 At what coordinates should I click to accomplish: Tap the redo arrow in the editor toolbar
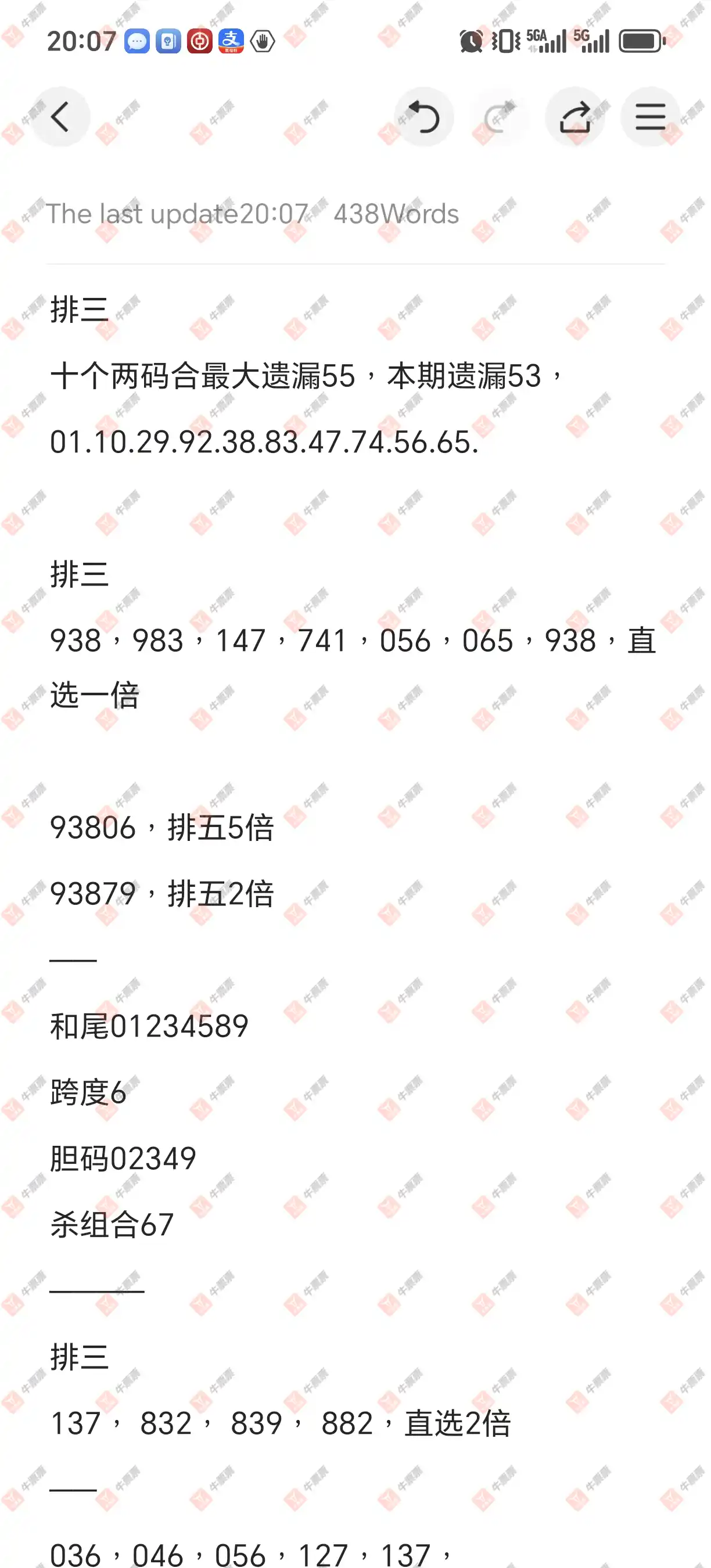pyautogui.click(x=499, y=117)
